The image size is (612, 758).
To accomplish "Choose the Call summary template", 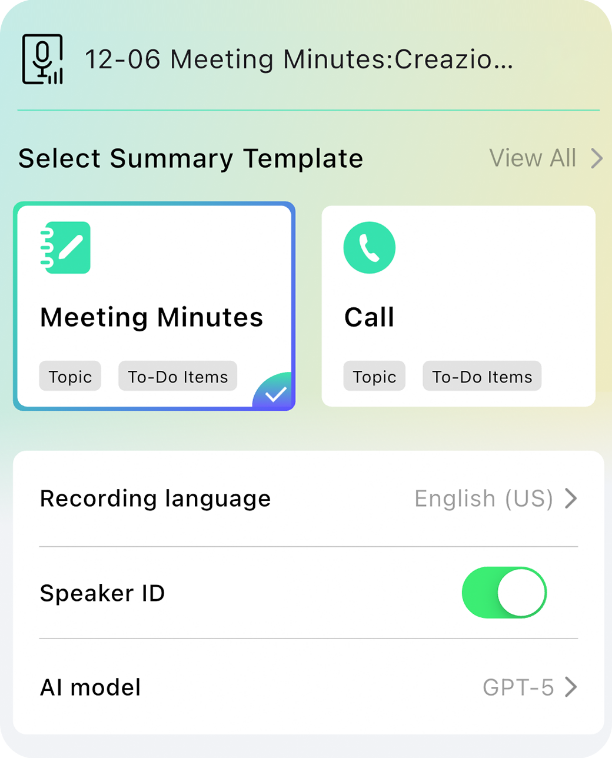I will (x=458, y=306).
